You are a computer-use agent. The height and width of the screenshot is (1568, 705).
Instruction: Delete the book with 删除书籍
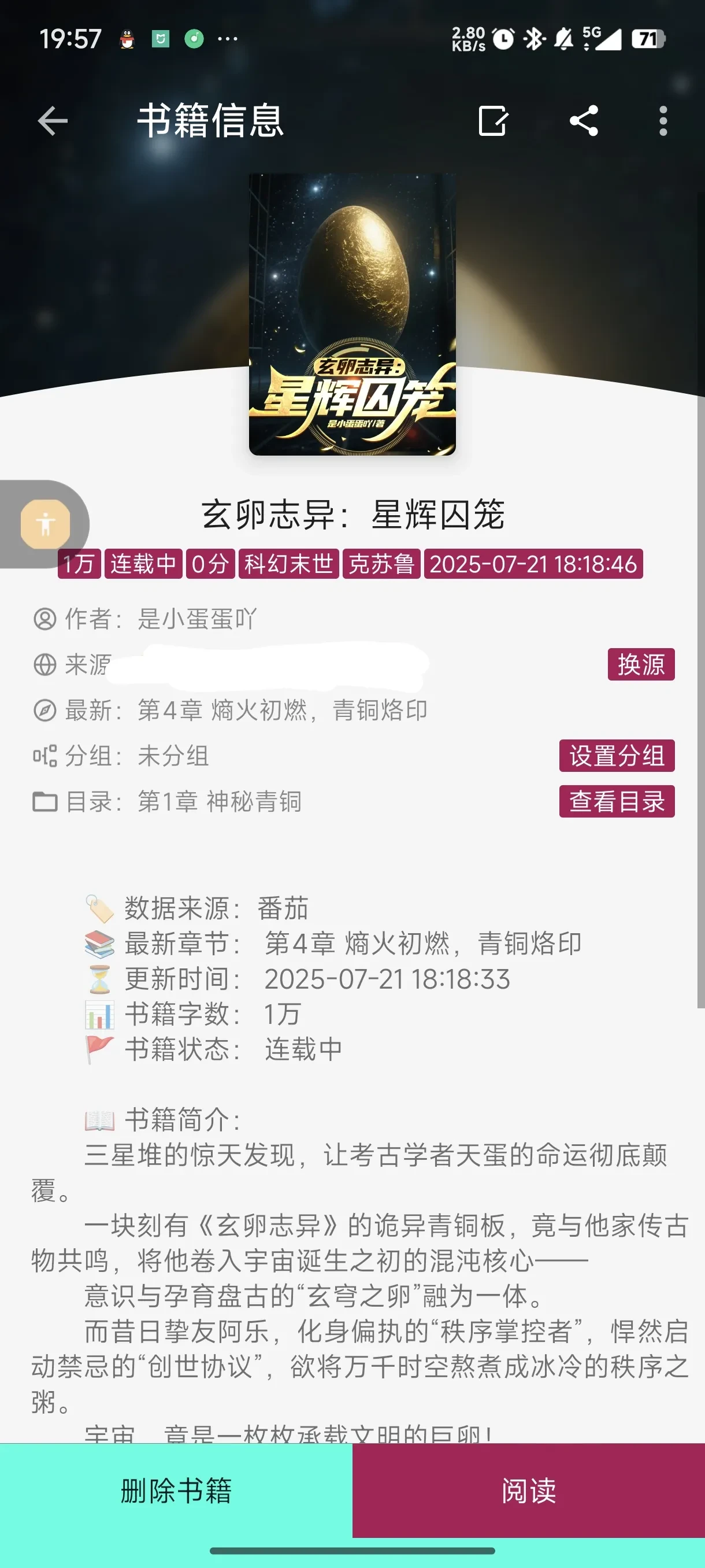coord(176,1491)
